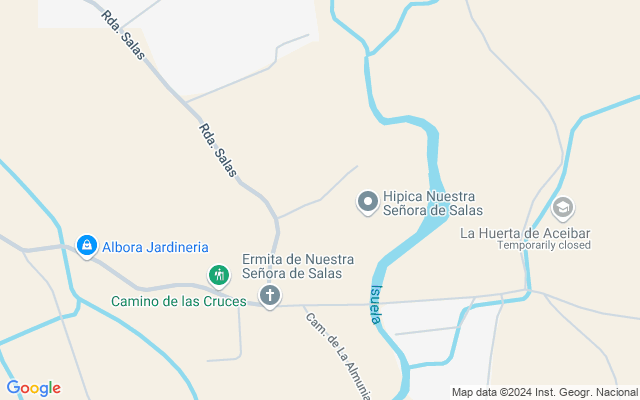This screenshot has width=640, height=400.
Task: View the Hipica Nuestra Señora de Salas marker
Action: pos(368,202)
